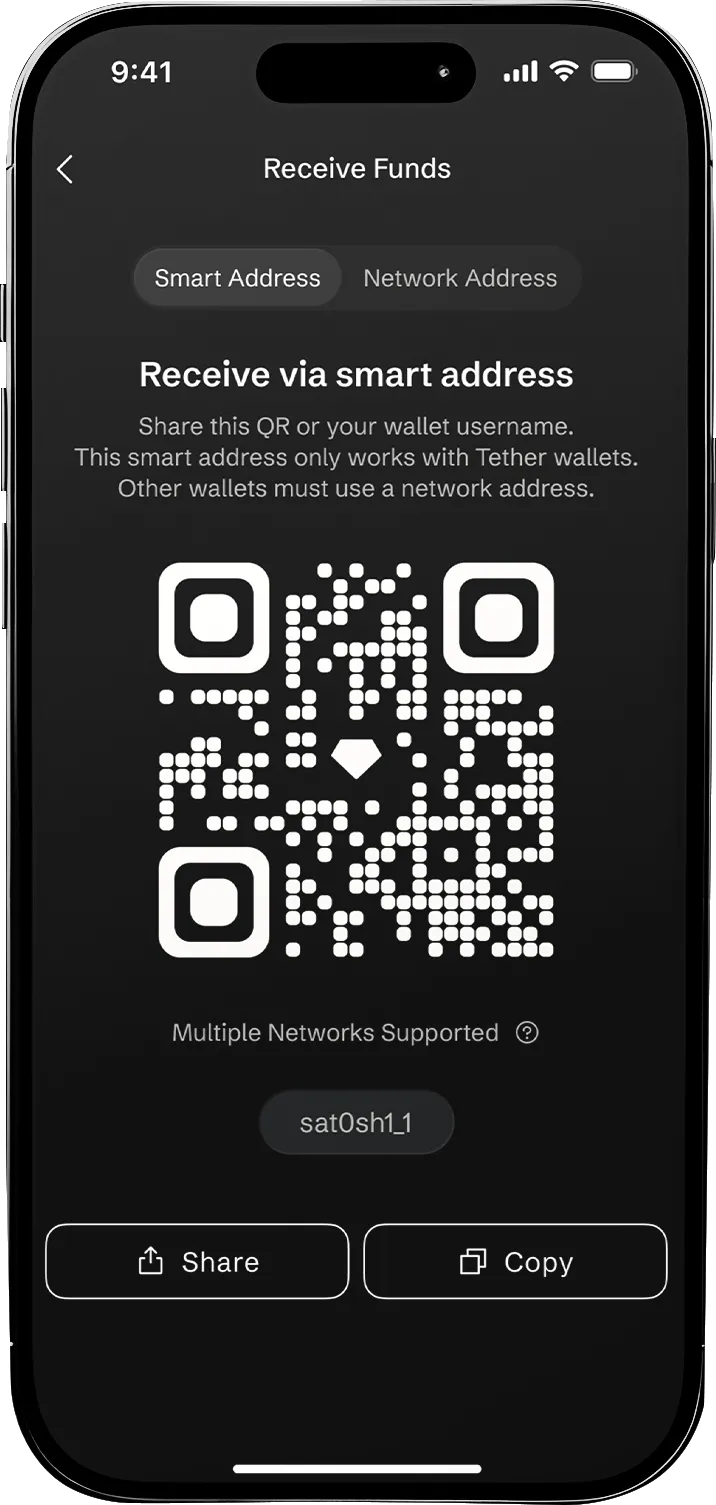Tap the sat0sh1_1 username chip
This screenshot has width=716, height=1505.
356,1123
